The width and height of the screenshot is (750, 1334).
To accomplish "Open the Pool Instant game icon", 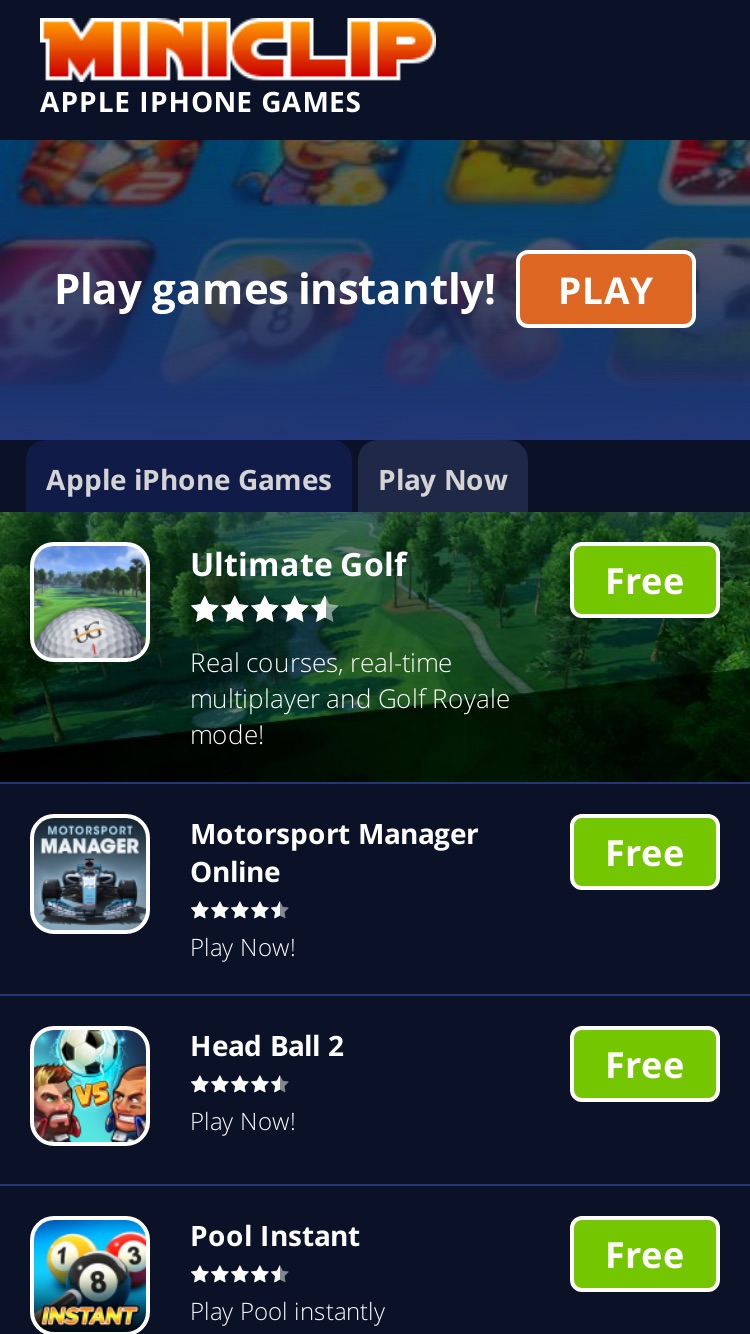I will pos(90,1275).
